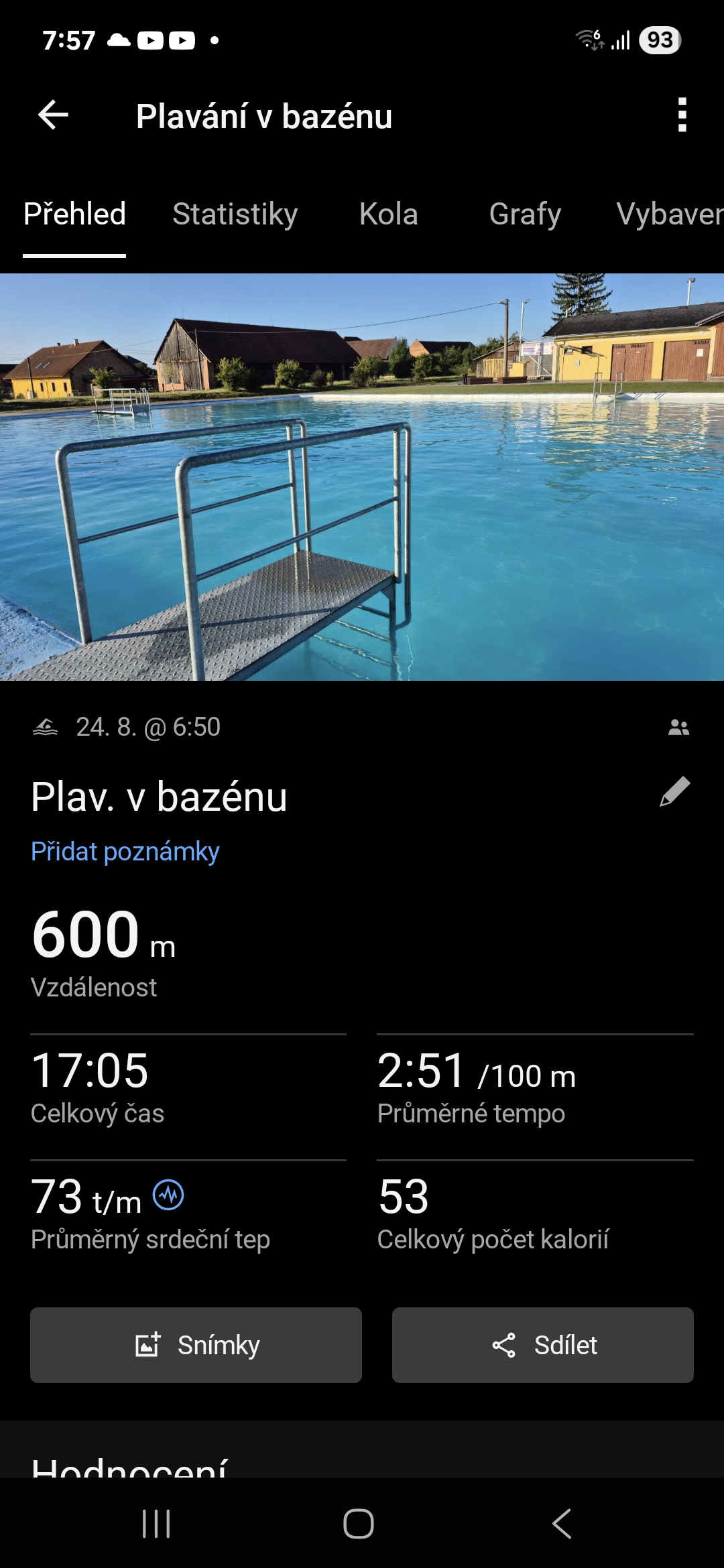Select the Vybavení tab
The height and width of the screenshot is (1568, 724).
669,214
